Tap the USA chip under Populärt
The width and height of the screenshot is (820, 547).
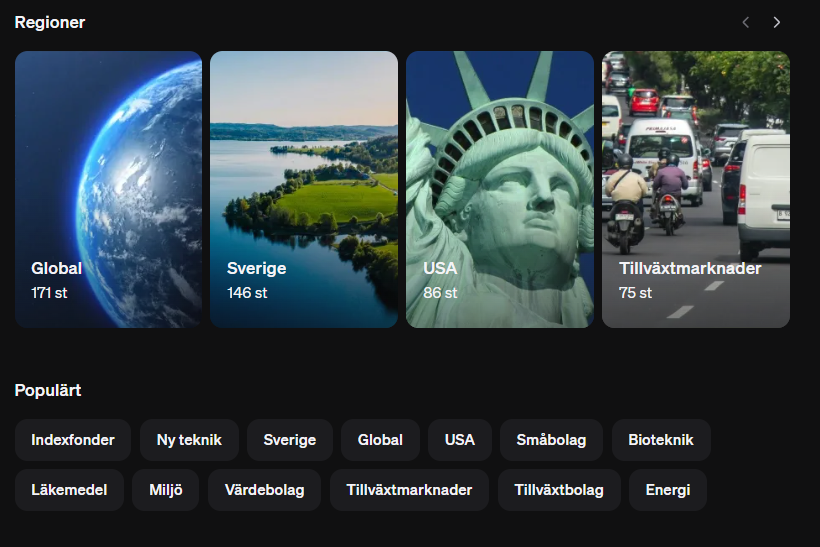[460, 440]
